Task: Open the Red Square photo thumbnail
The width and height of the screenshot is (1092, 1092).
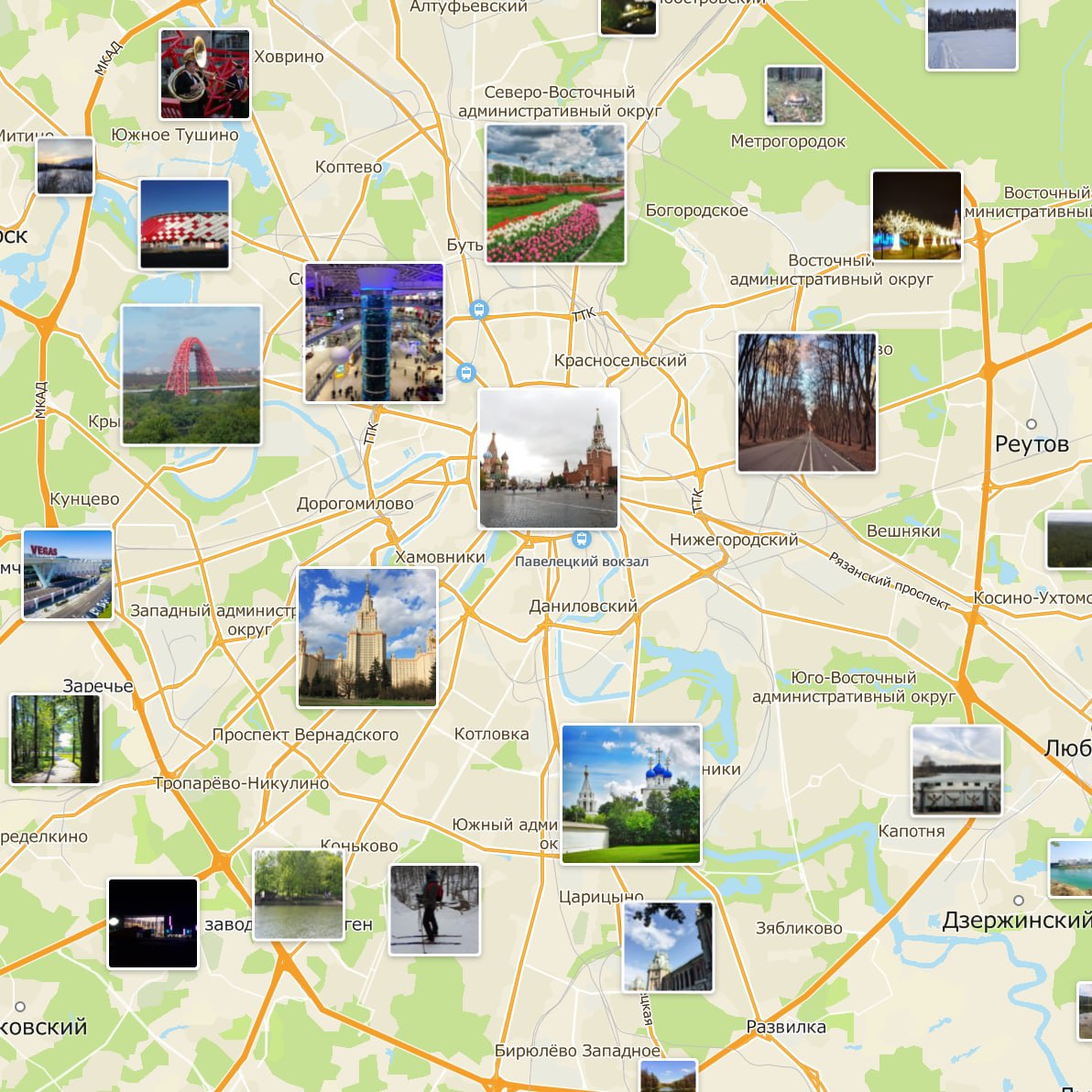Action: click(549, 459)
